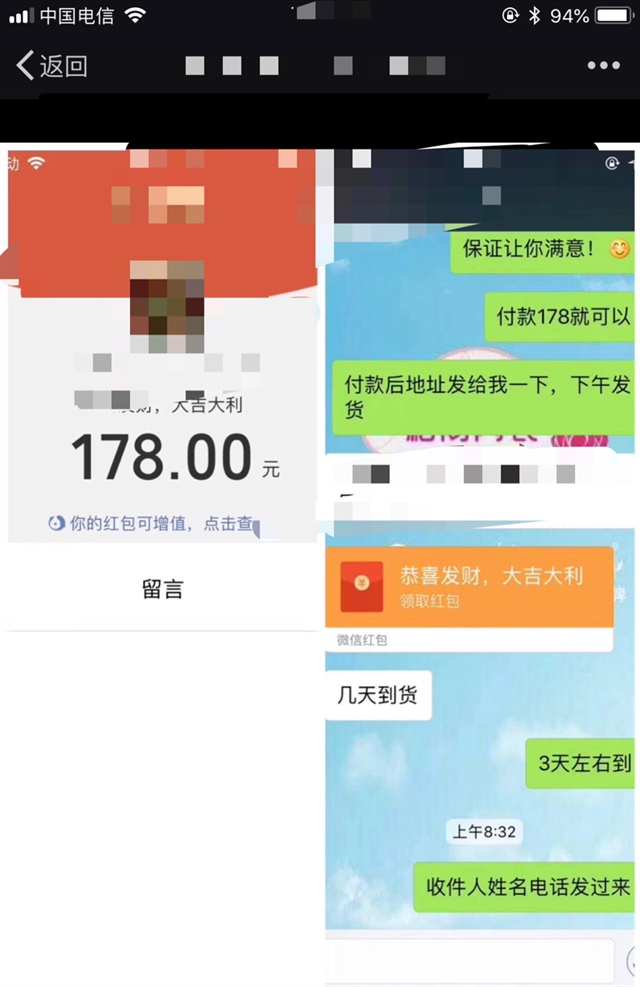Screen dimensions: 640x987
Task: Open the three-dot more options menu
Action: [x=603, y=66]
